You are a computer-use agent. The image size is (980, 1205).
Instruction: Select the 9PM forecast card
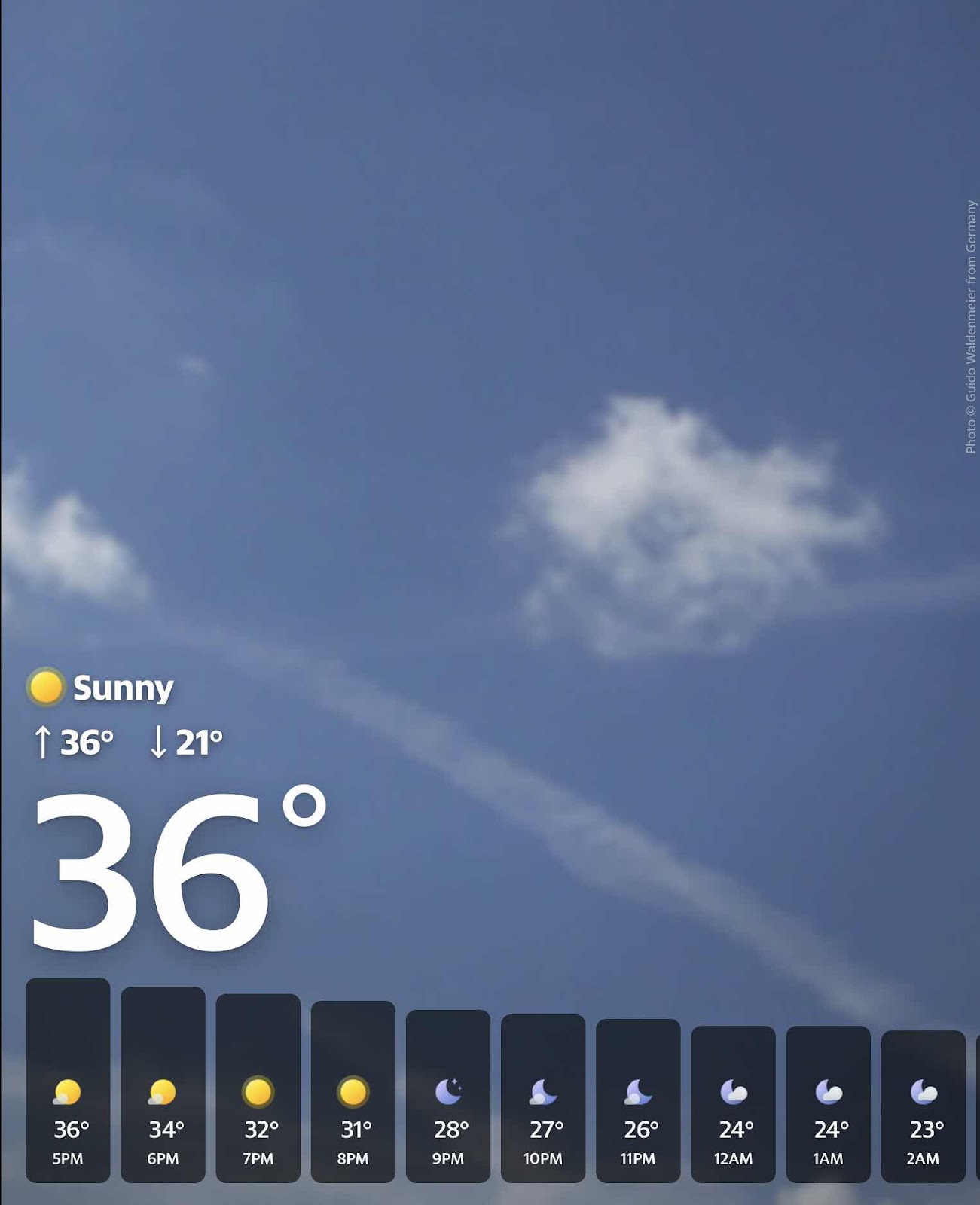coord(447,1096)
